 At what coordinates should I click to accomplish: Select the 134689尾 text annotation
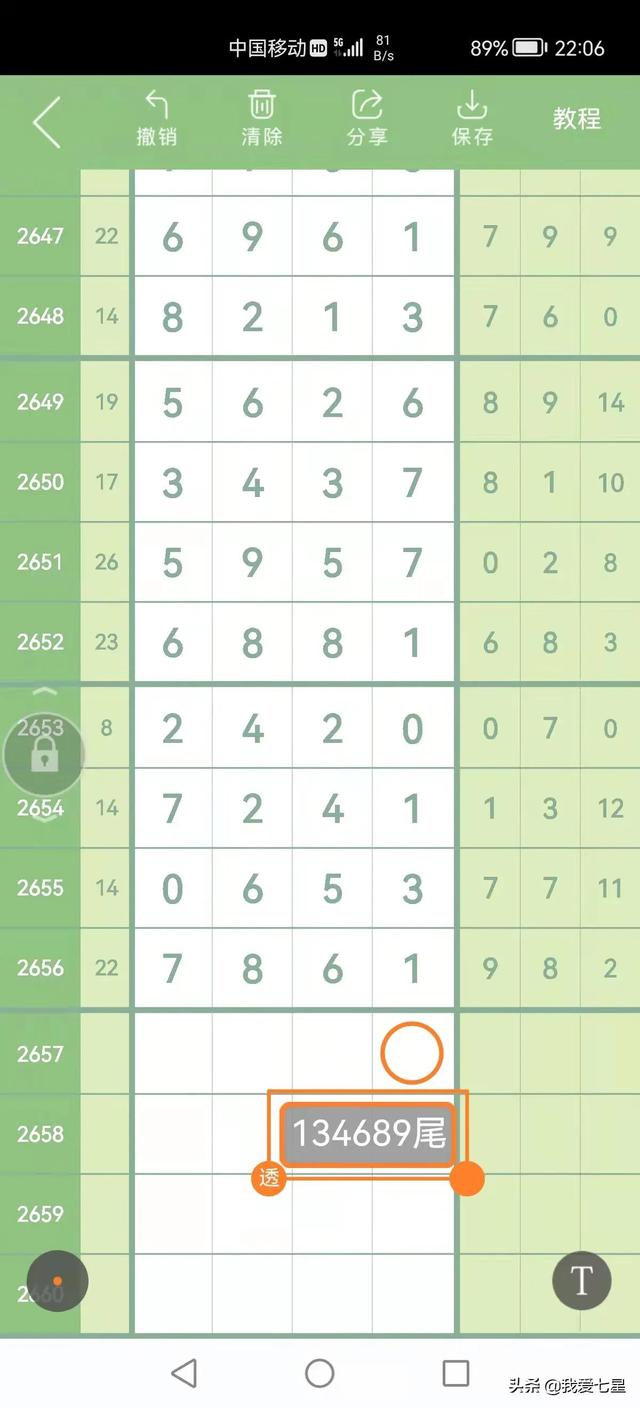tap(368, 1134)
